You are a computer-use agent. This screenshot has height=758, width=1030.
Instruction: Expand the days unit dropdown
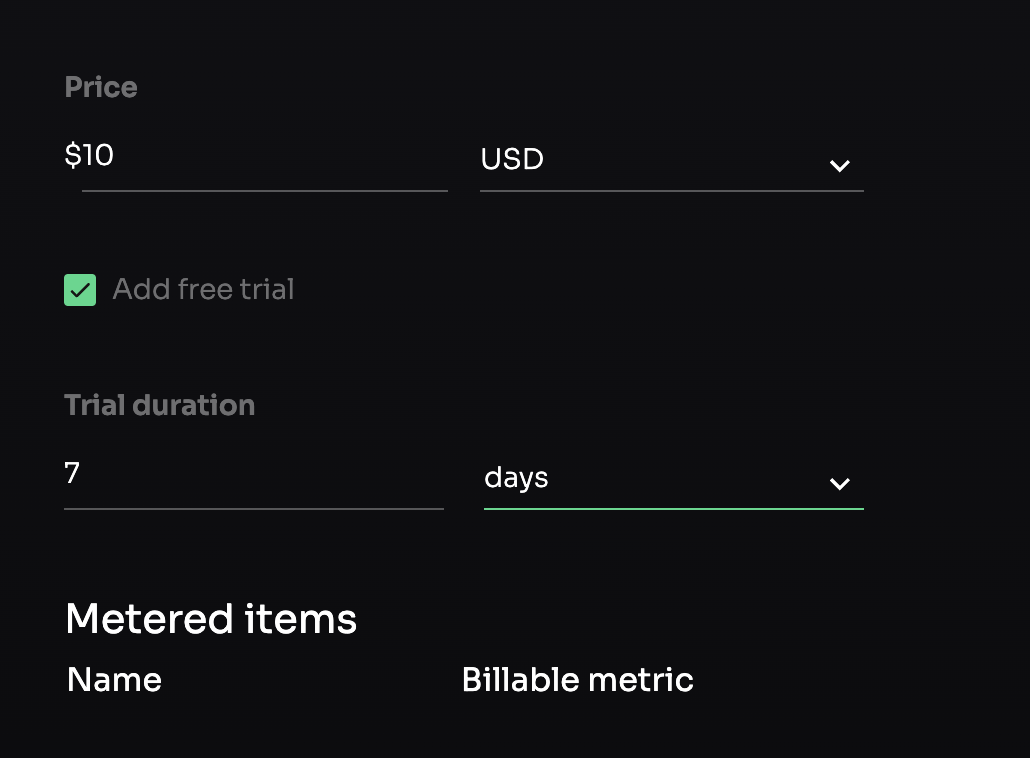click(672, 479)
